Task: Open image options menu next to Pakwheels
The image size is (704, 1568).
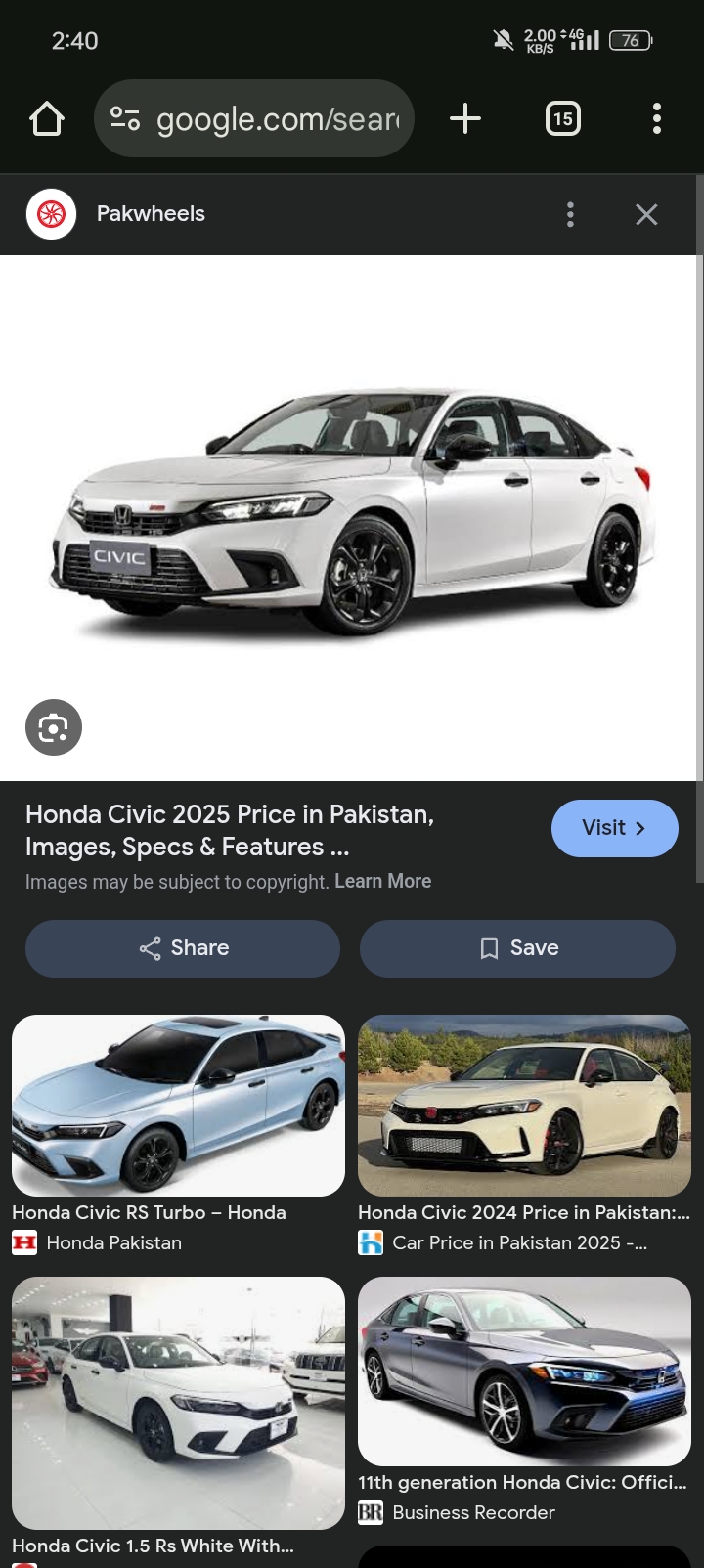Action: coord(570,214)
